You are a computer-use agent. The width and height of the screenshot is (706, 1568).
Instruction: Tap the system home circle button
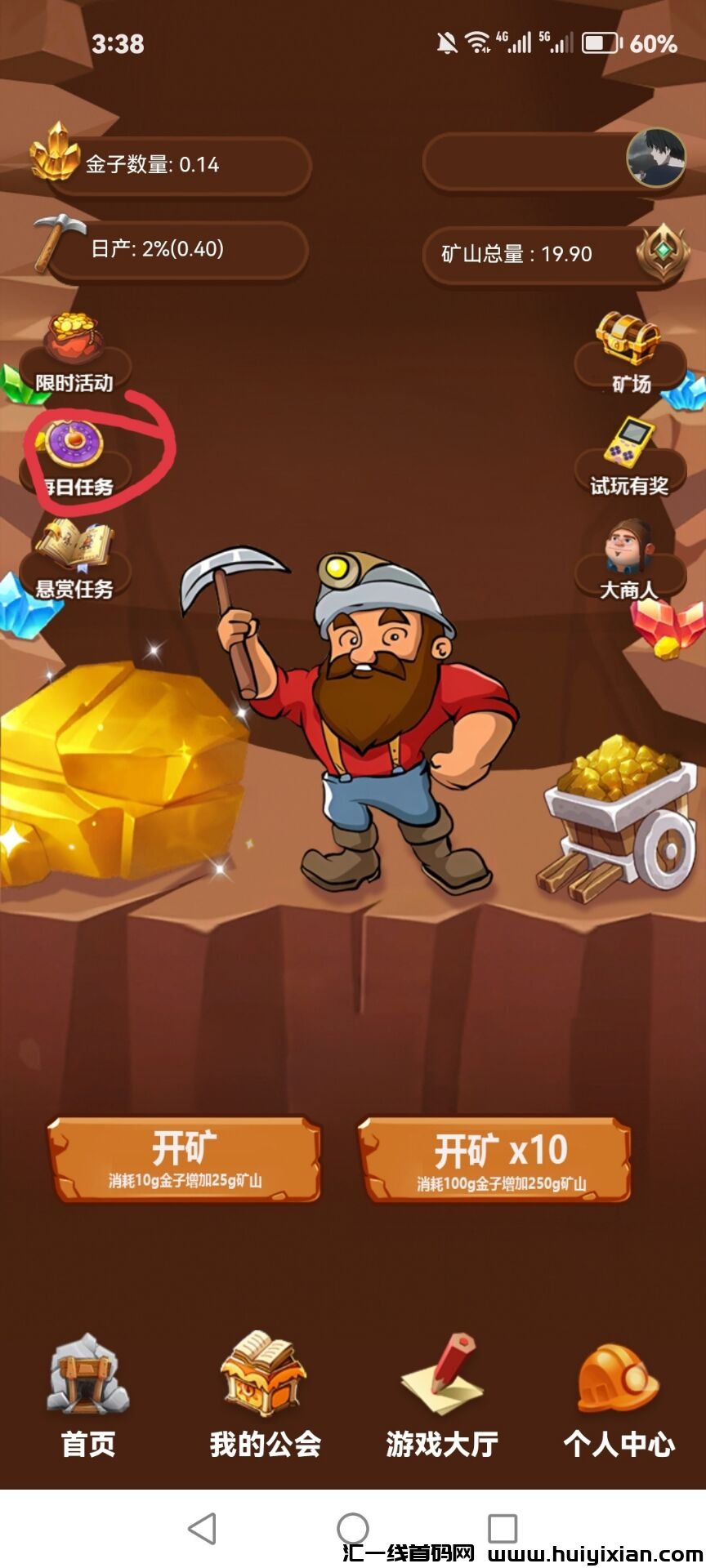[353, 1528]
